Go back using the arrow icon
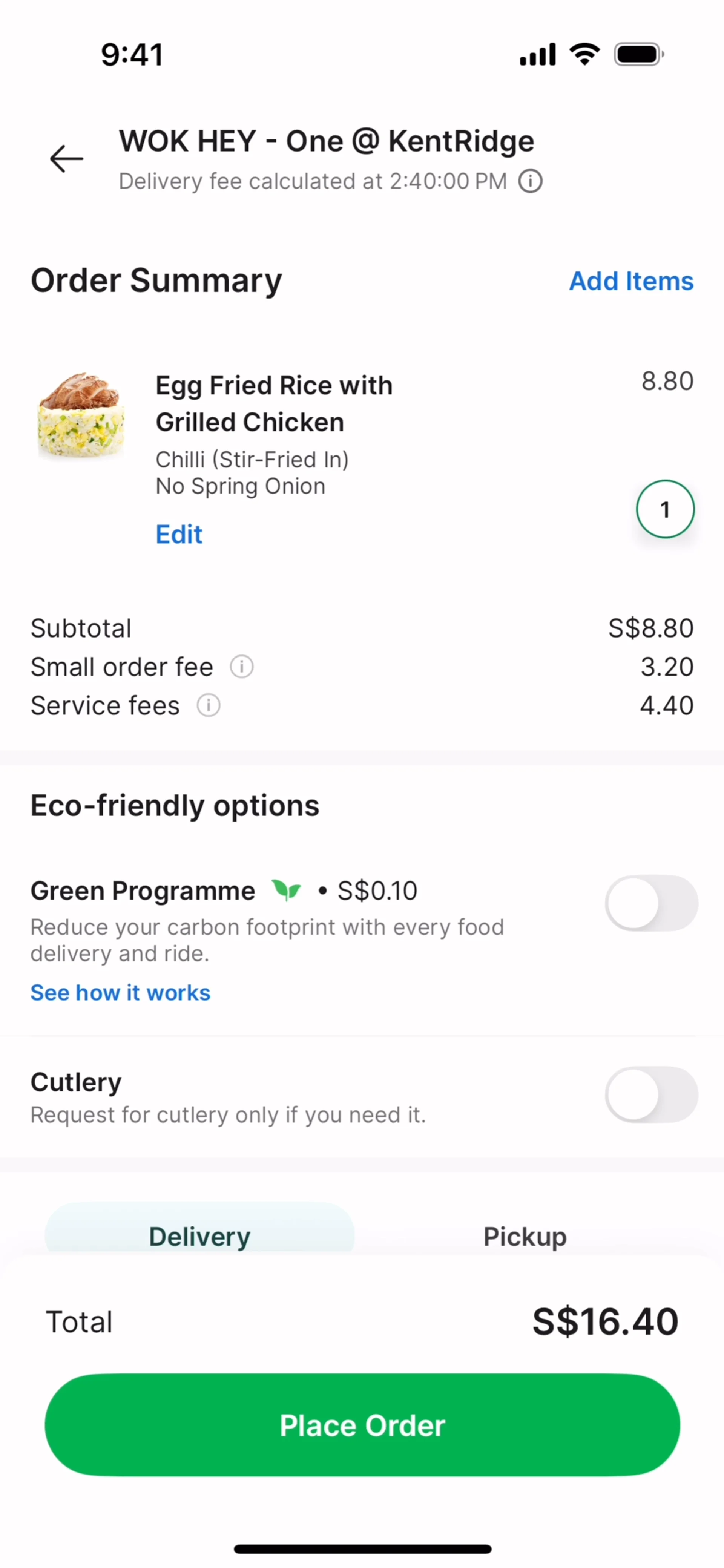The height and width of the screenshot is (1568, 724). pyautogui.click(x=66, y=159)
